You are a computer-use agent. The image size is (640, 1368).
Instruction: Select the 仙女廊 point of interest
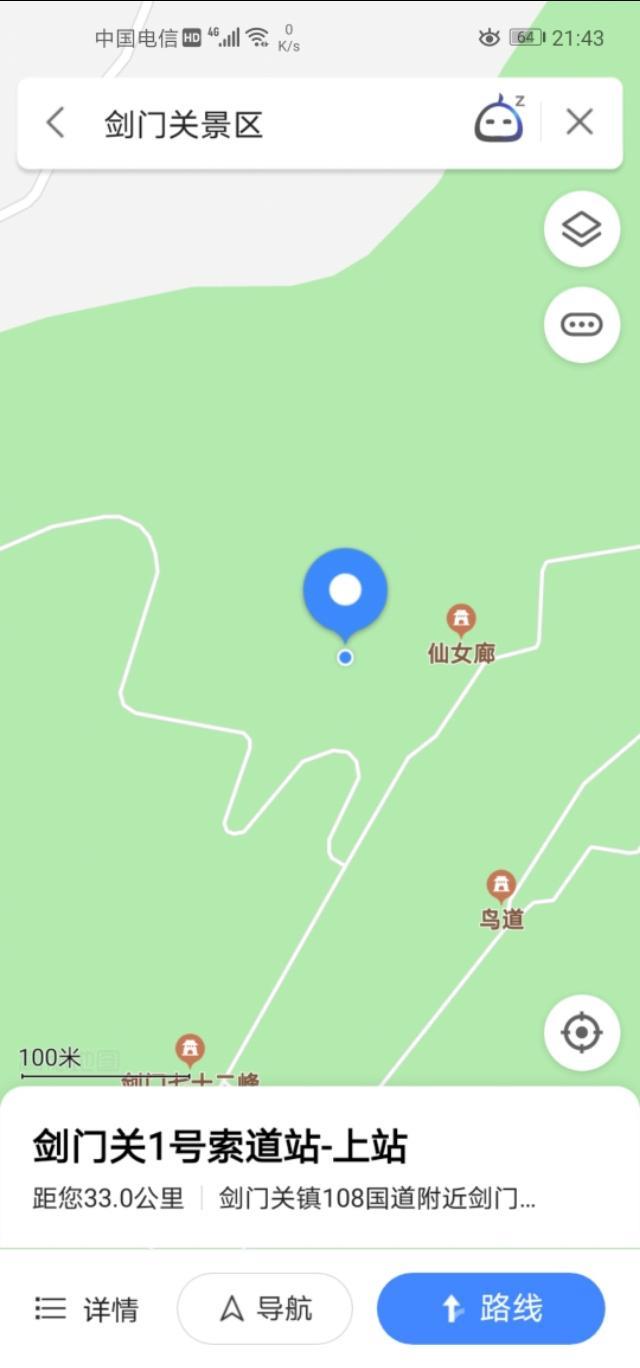click(x=461, y=622)
